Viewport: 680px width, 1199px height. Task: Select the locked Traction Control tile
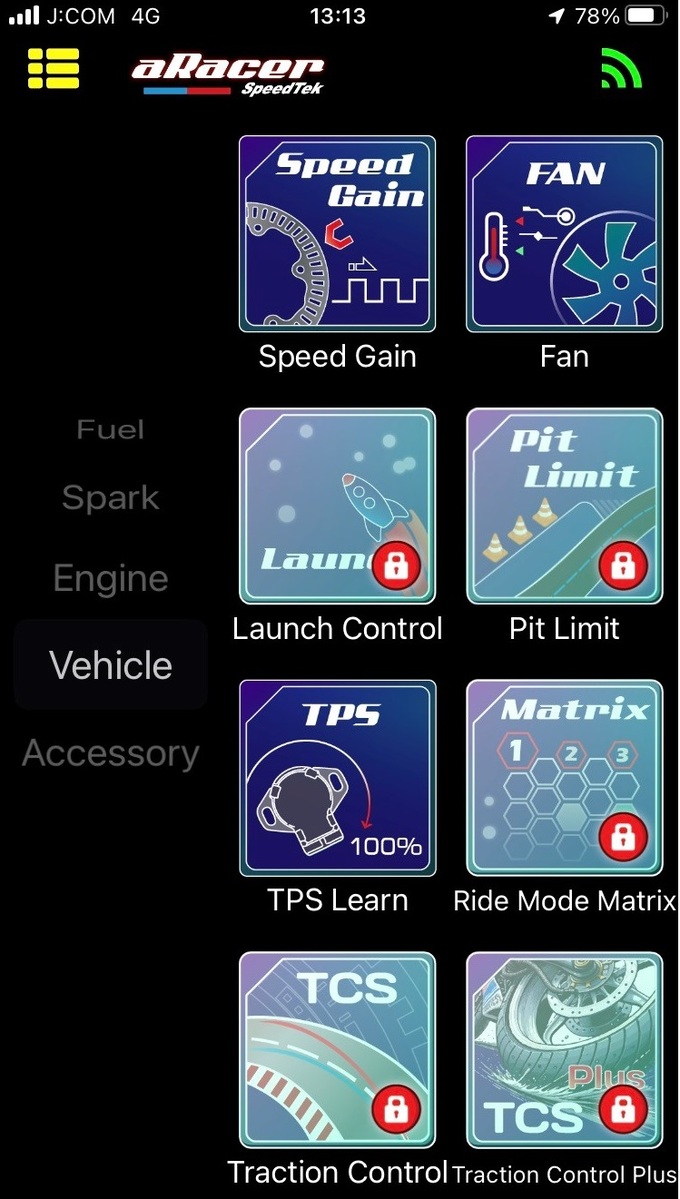pyautogui.click(x=337, y=1050)
